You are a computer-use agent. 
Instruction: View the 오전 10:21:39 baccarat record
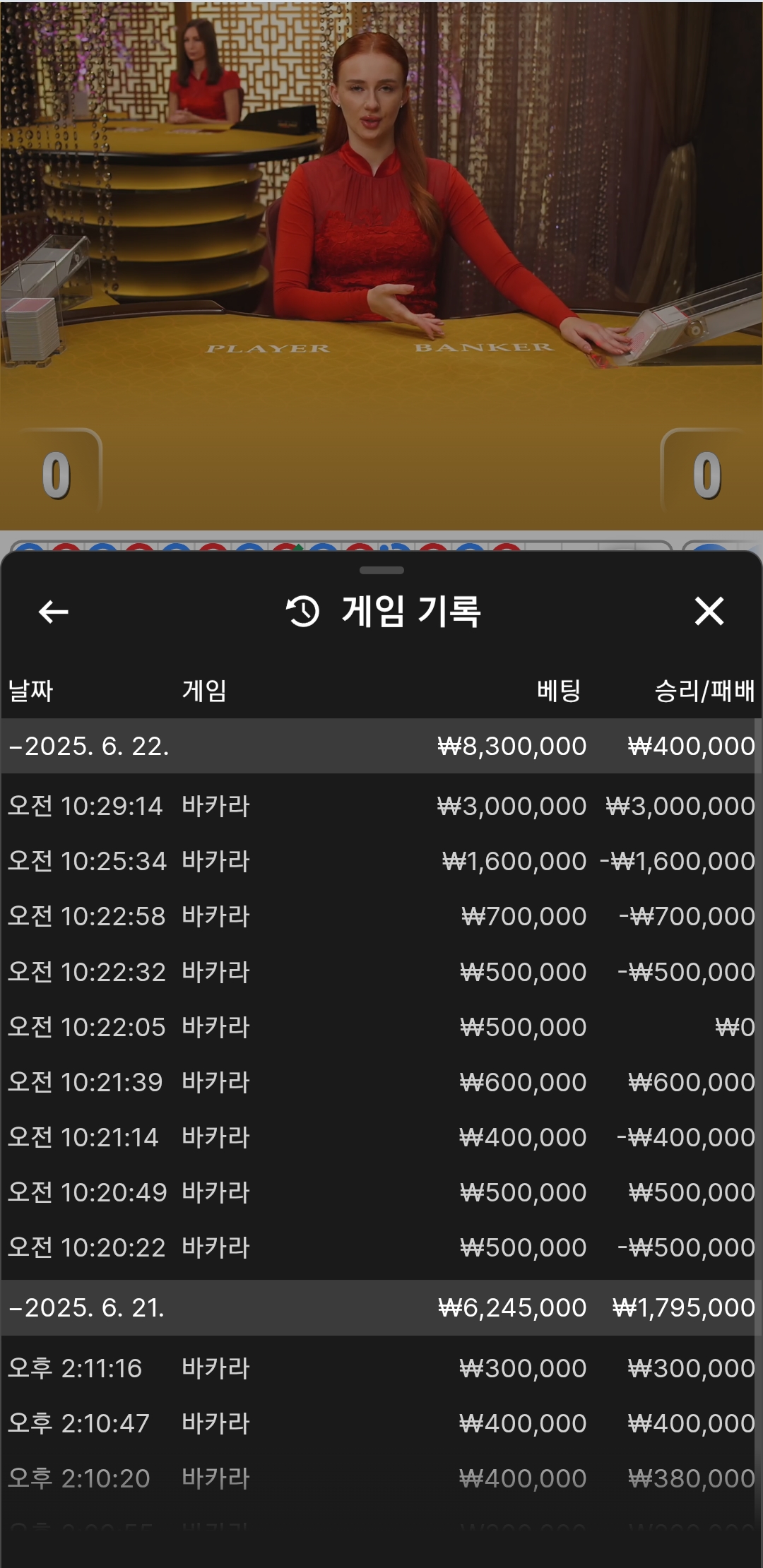381,1083
